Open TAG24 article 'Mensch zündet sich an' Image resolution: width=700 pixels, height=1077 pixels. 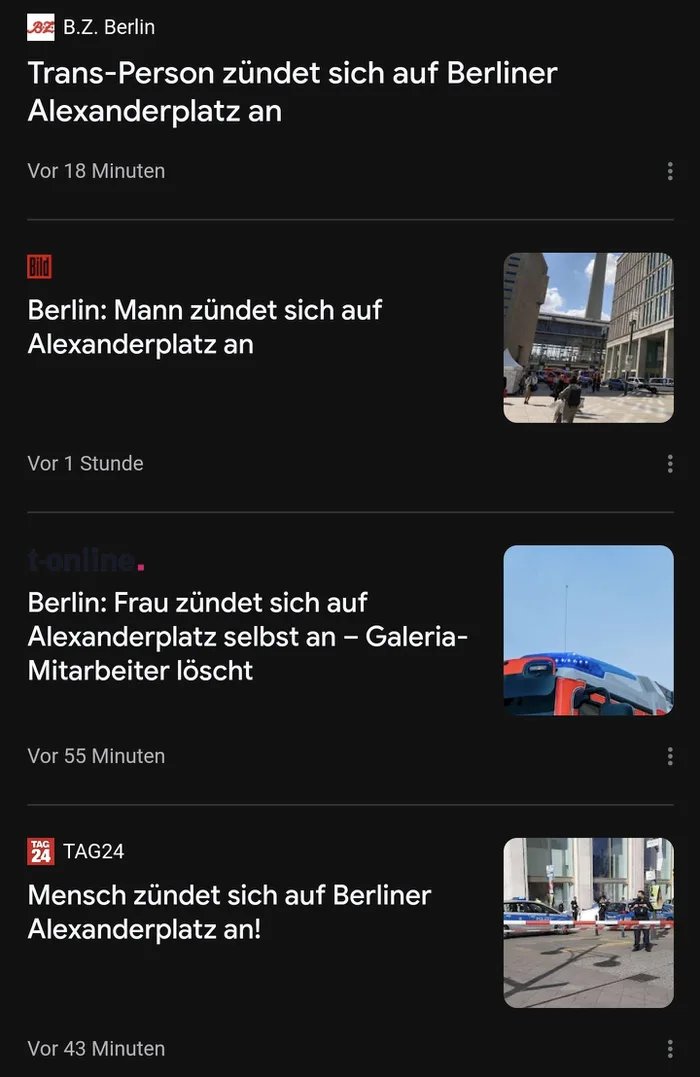coord(229,911)
